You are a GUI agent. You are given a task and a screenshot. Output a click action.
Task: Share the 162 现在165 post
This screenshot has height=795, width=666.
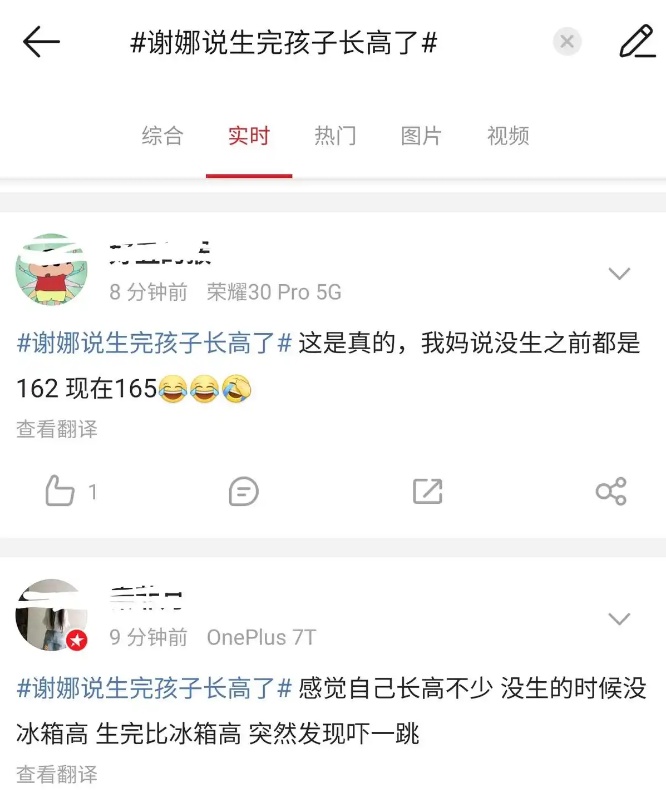coord(610,491)
